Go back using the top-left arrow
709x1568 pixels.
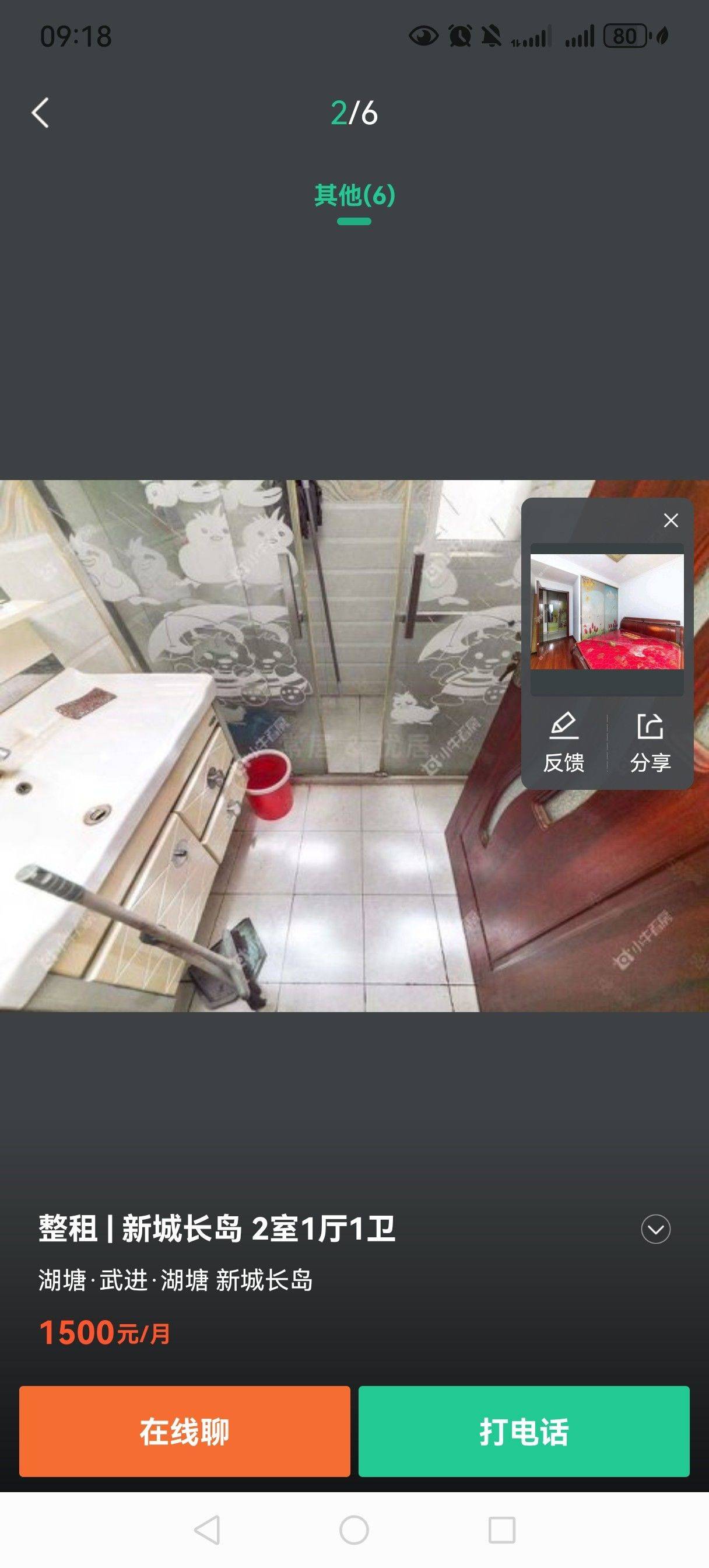click(40, 113)
